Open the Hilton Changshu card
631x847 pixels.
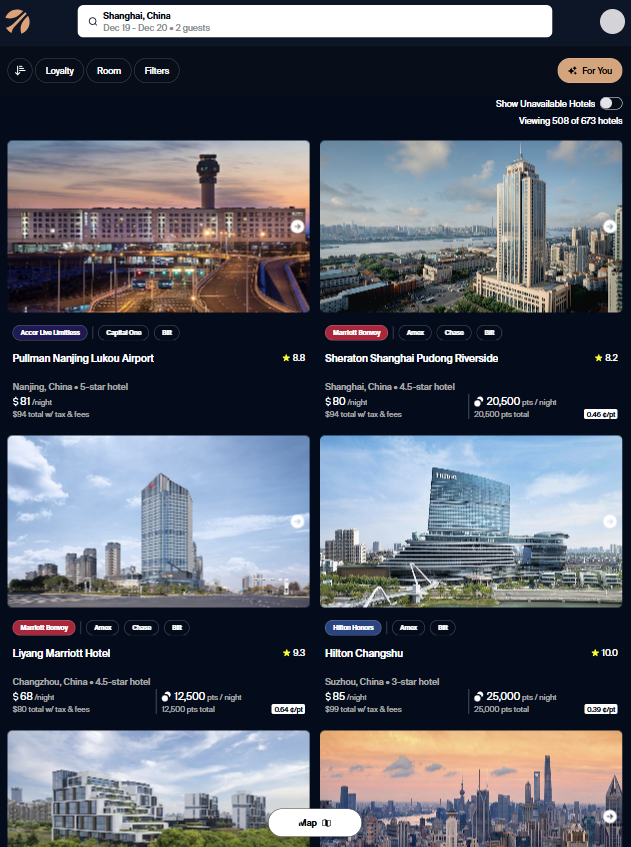[x=364, y=653]
